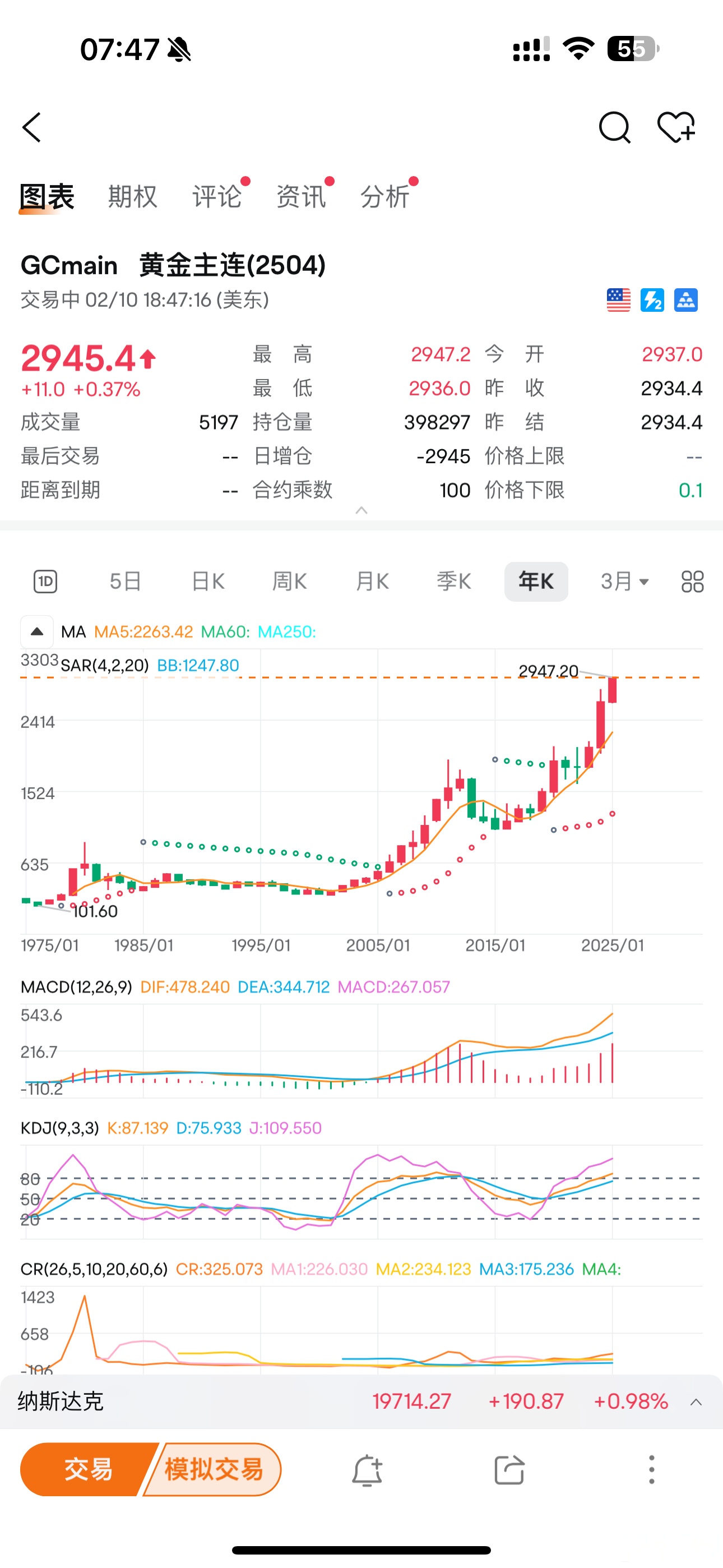Switch to the 周K weekly chart

(289, 582)
